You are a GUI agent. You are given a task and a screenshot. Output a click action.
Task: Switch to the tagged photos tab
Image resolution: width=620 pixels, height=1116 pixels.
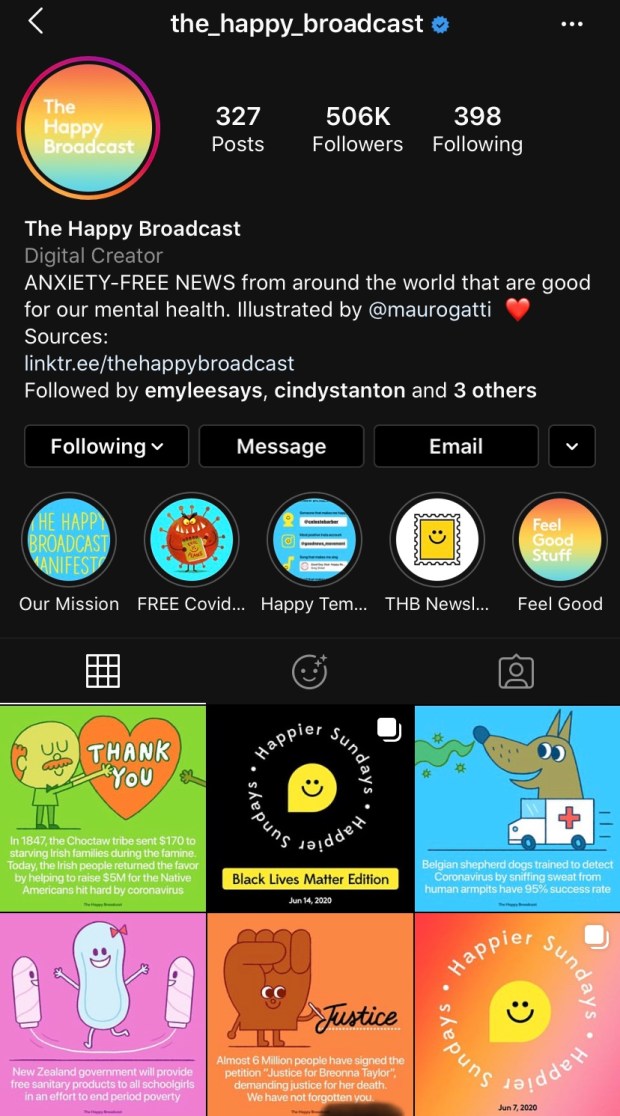[516, 671]
